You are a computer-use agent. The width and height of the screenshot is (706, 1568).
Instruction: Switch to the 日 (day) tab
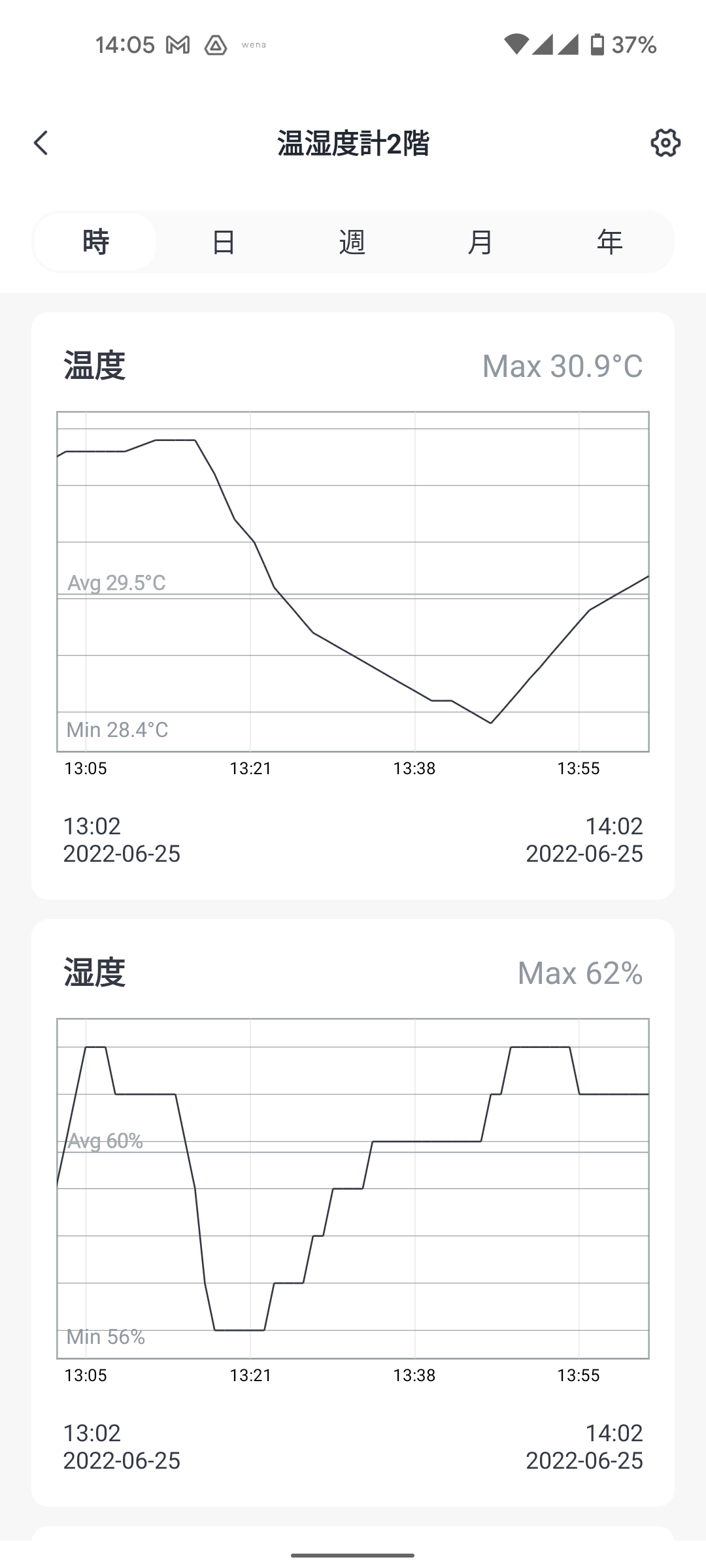pos(224,242)
